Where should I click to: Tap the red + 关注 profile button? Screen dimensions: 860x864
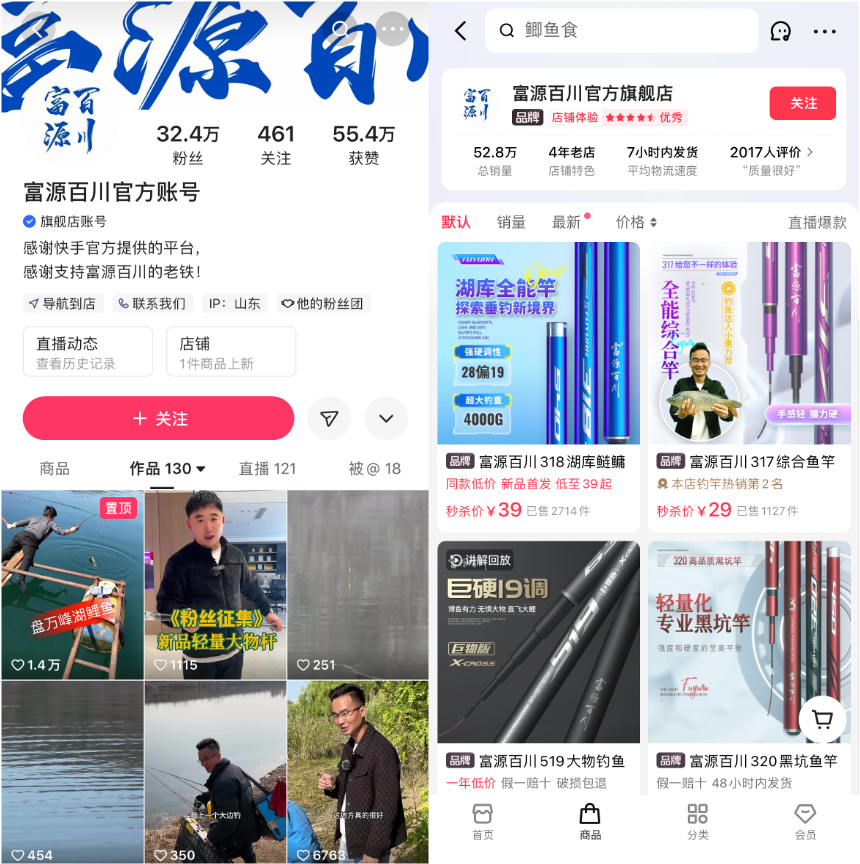[159, 419]
